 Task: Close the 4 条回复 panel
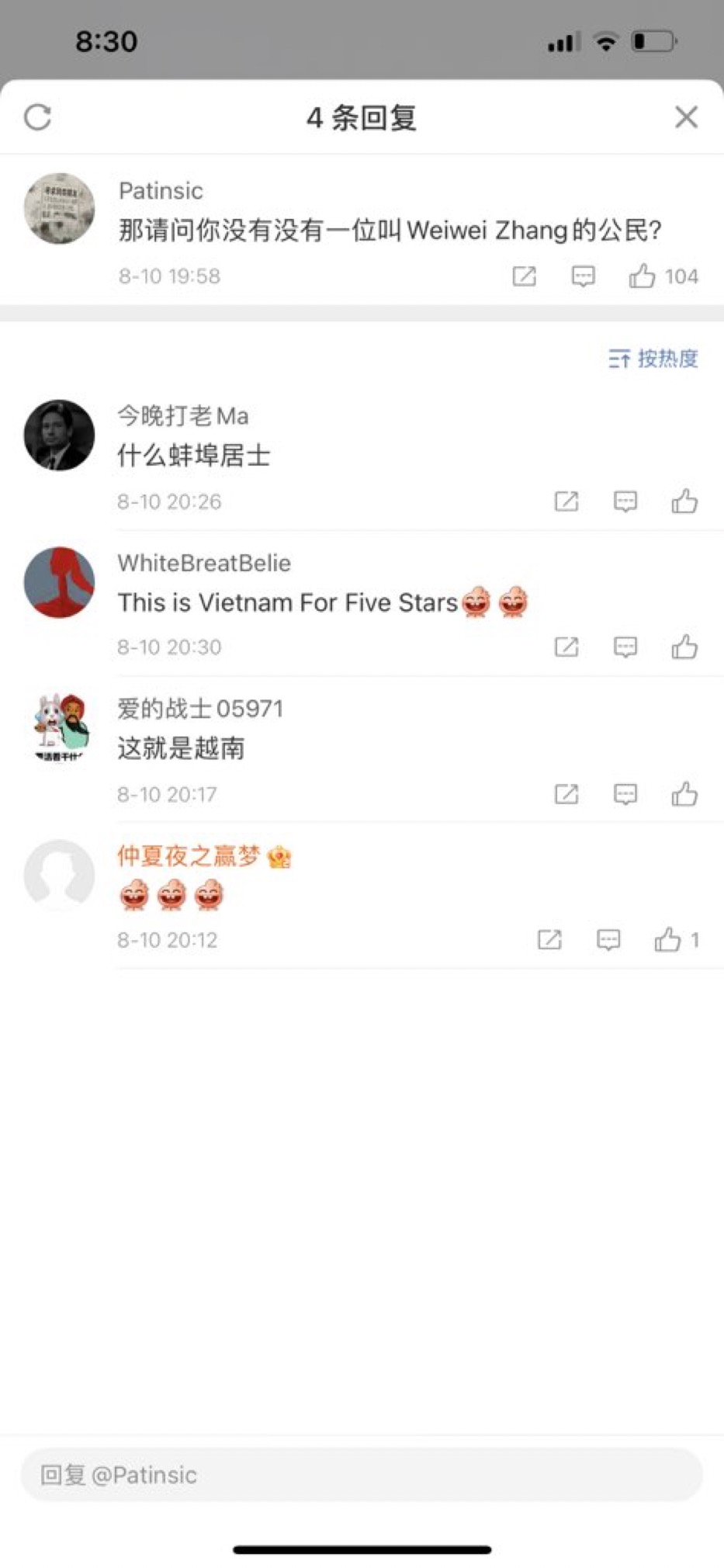click(686, 117)
